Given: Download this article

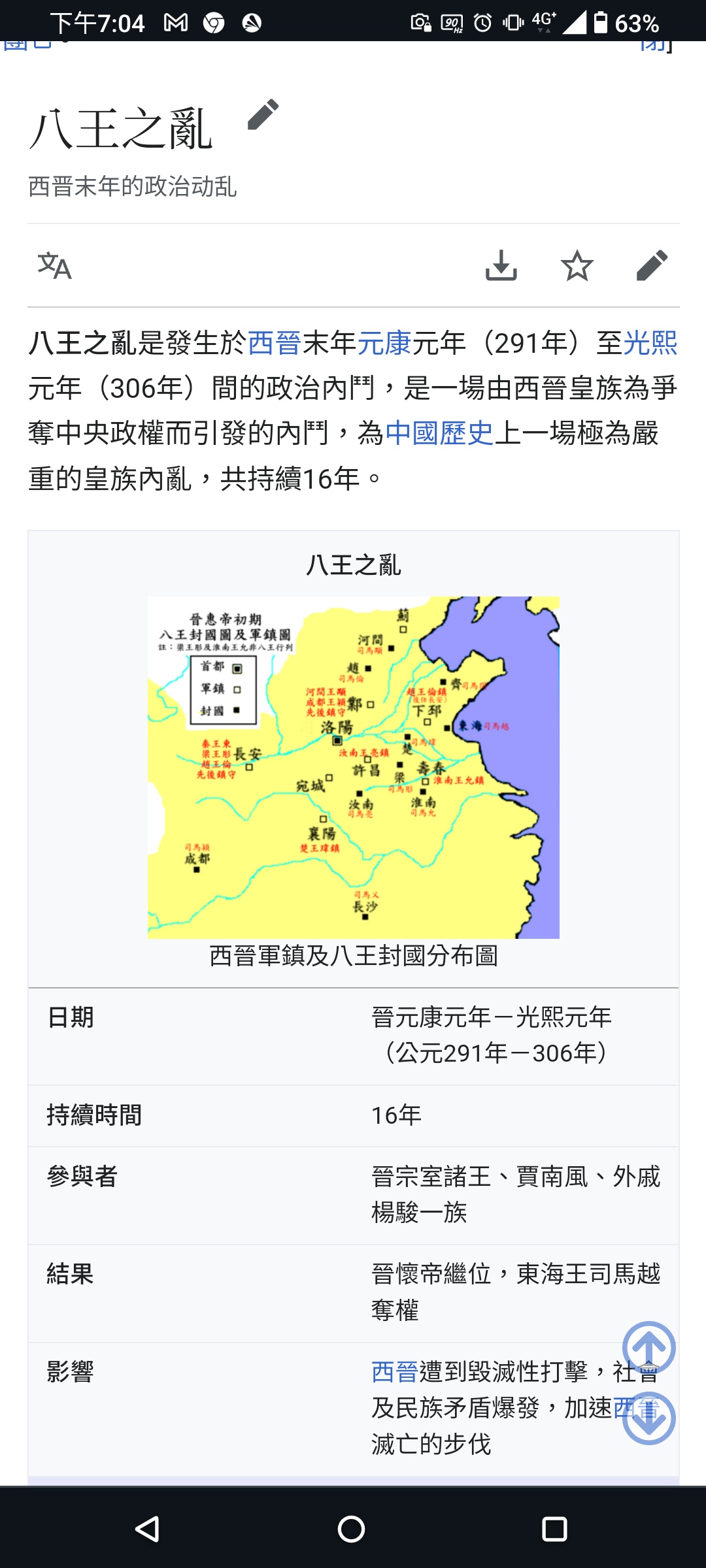Looking at the screenshot, I should (501, 265).
